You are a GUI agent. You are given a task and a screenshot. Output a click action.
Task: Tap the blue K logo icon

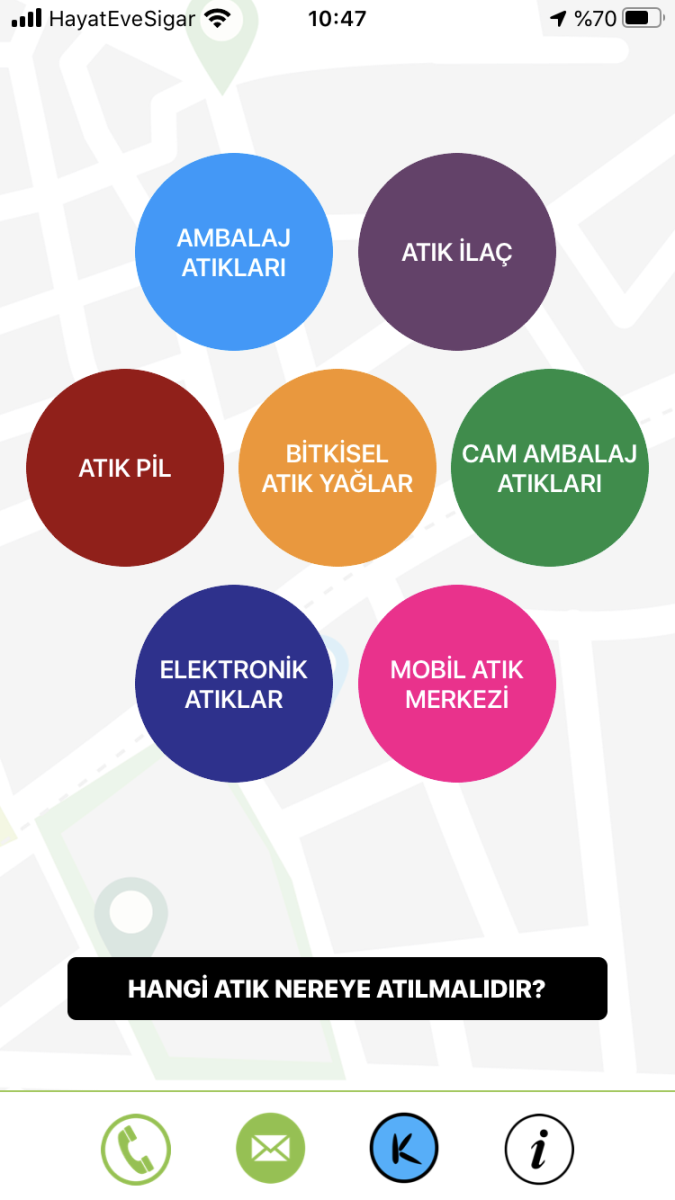(404, 1149)
